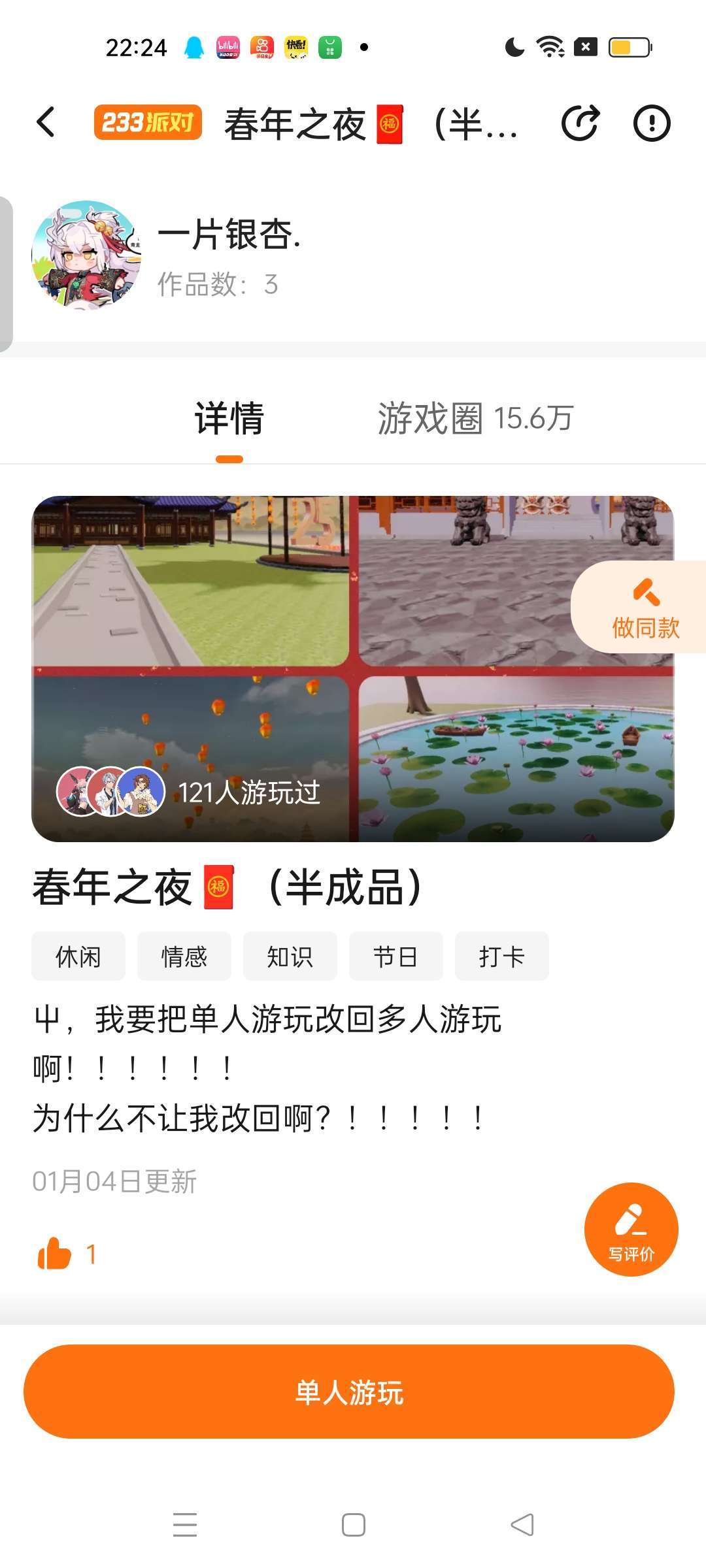Image resolution: width=706 pixels, height=1568 pixels.
Task: Open recent apps from navigation bar
Action: (185, 1525)
